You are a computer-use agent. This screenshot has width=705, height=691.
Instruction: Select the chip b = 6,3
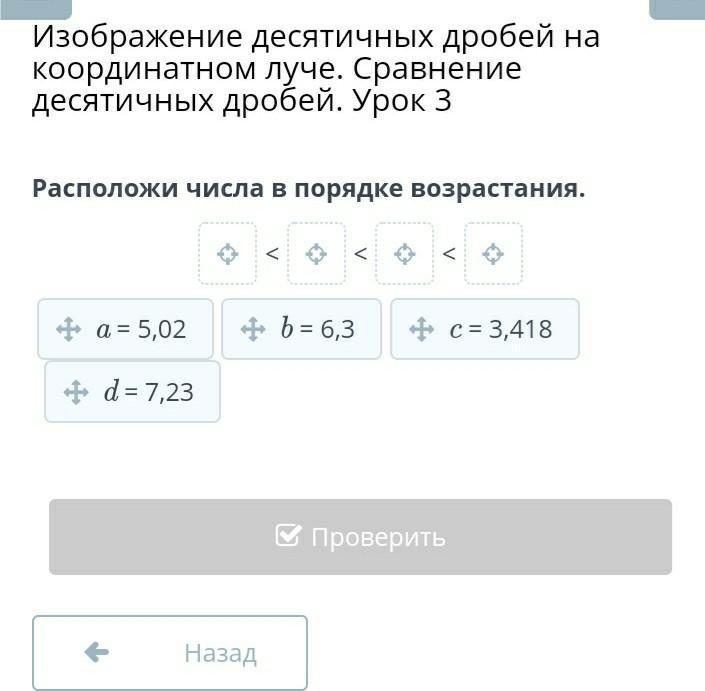coord(301,329)
